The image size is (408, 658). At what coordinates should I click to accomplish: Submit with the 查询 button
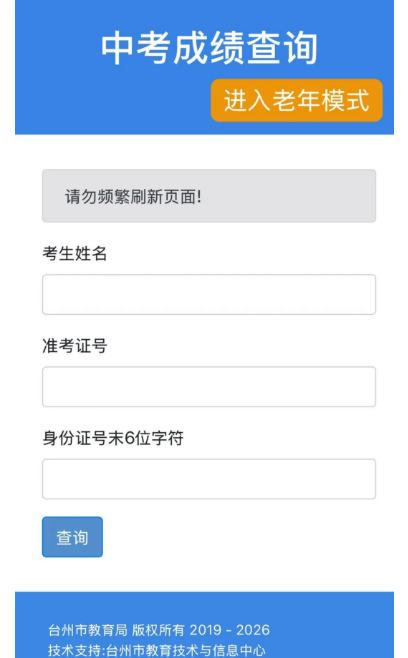pyautogui.click(x=72, y=537)
